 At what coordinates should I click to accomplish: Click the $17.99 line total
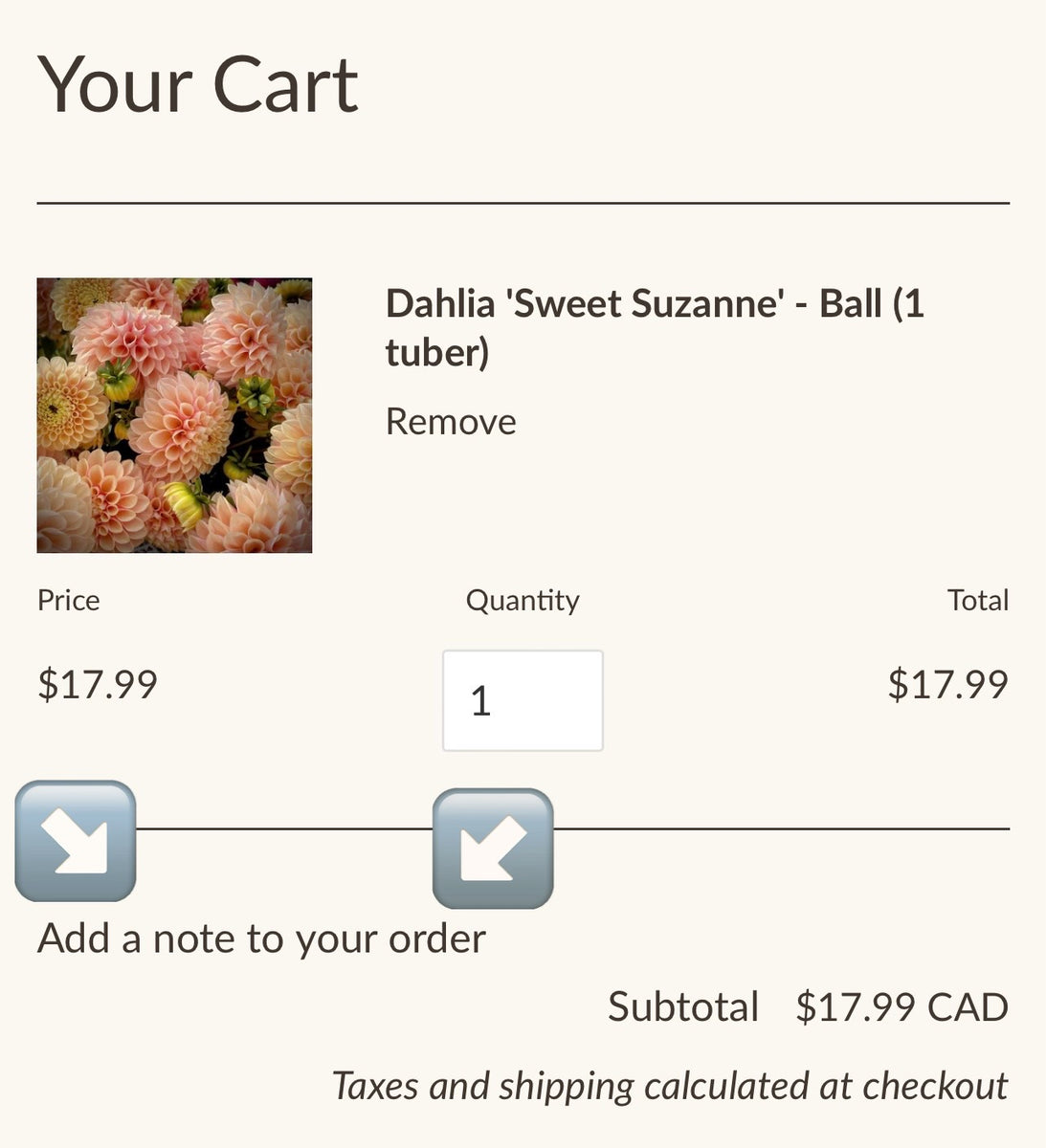(949, 683)
